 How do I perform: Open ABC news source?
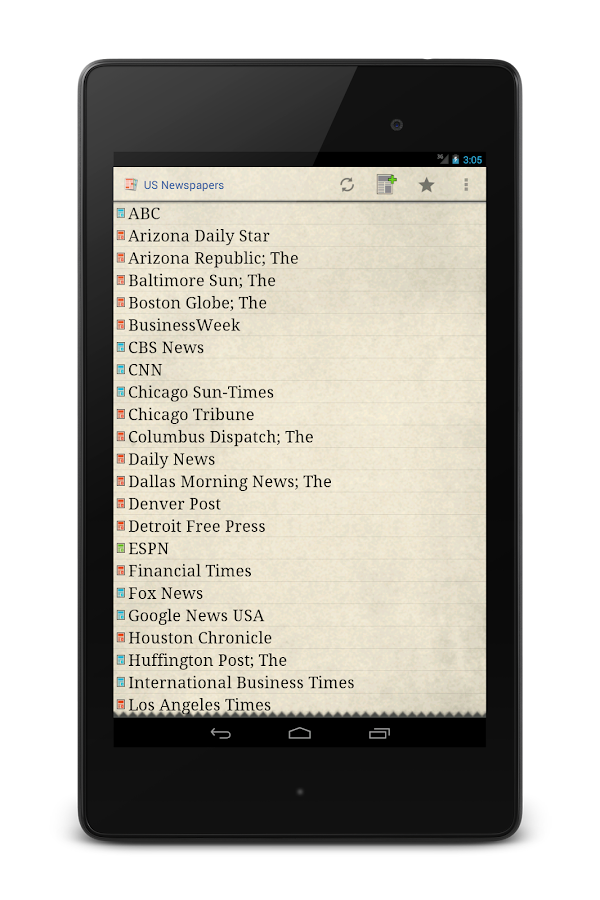pyautogui.click(x=144, y=214)
